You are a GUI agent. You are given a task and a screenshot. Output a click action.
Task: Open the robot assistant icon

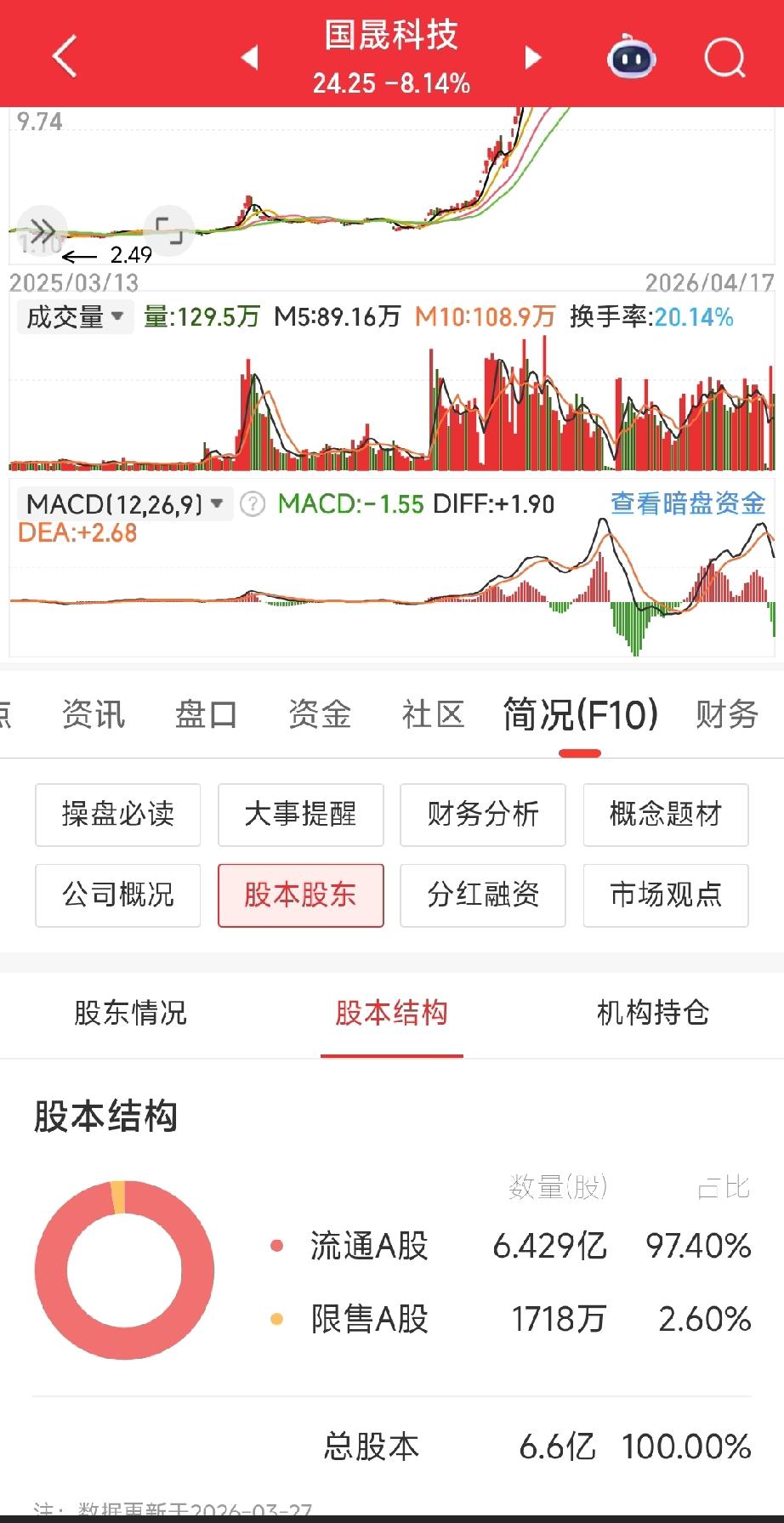click(631, 57)
